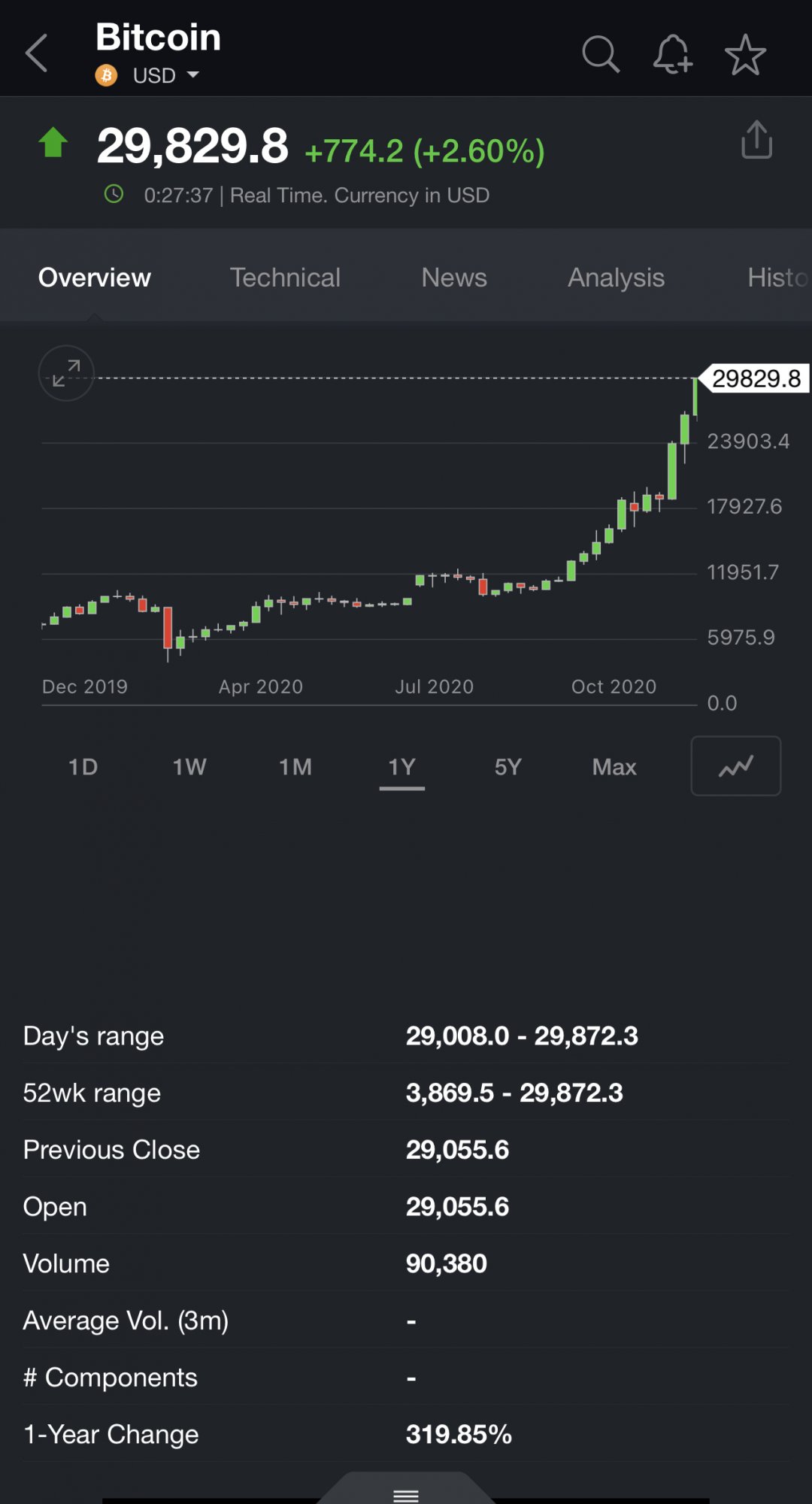Switch to the partially visible Historical tab
812x1504 pixels.
tap(777, 277)
